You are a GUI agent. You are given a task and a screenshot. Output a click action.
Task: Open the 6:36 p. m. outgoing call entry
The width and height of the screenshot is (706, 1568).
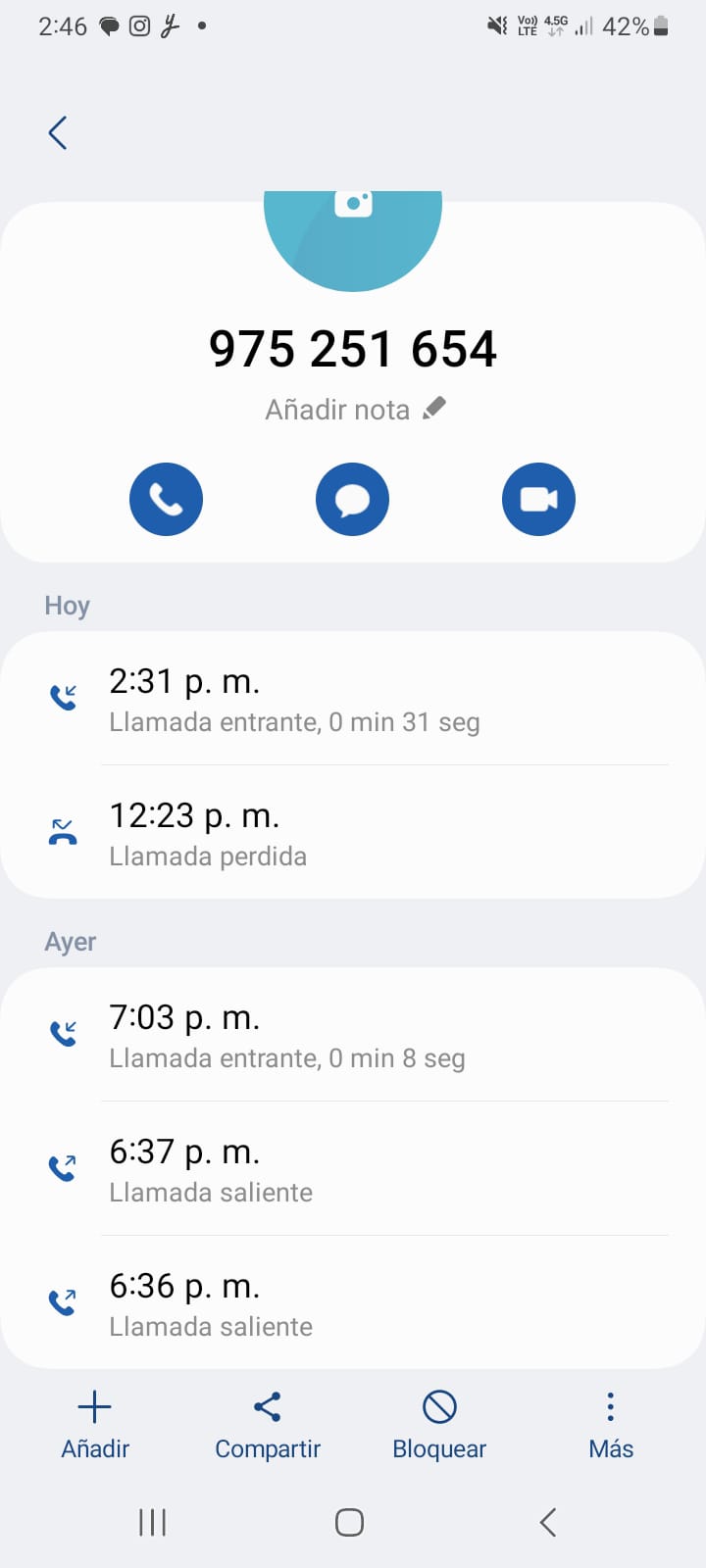coord(353,1303)
